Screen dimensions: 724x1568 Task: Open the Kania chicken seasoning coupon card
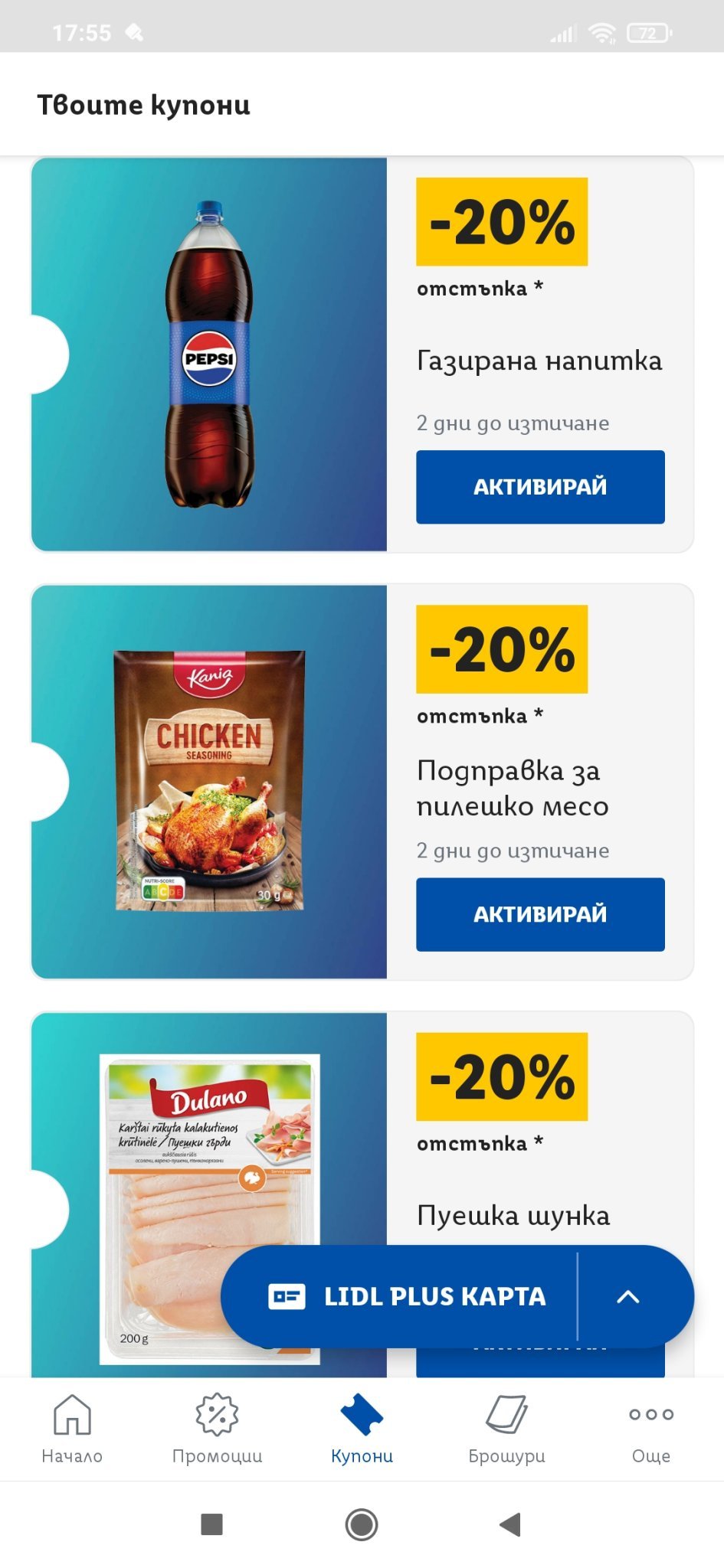208,782
